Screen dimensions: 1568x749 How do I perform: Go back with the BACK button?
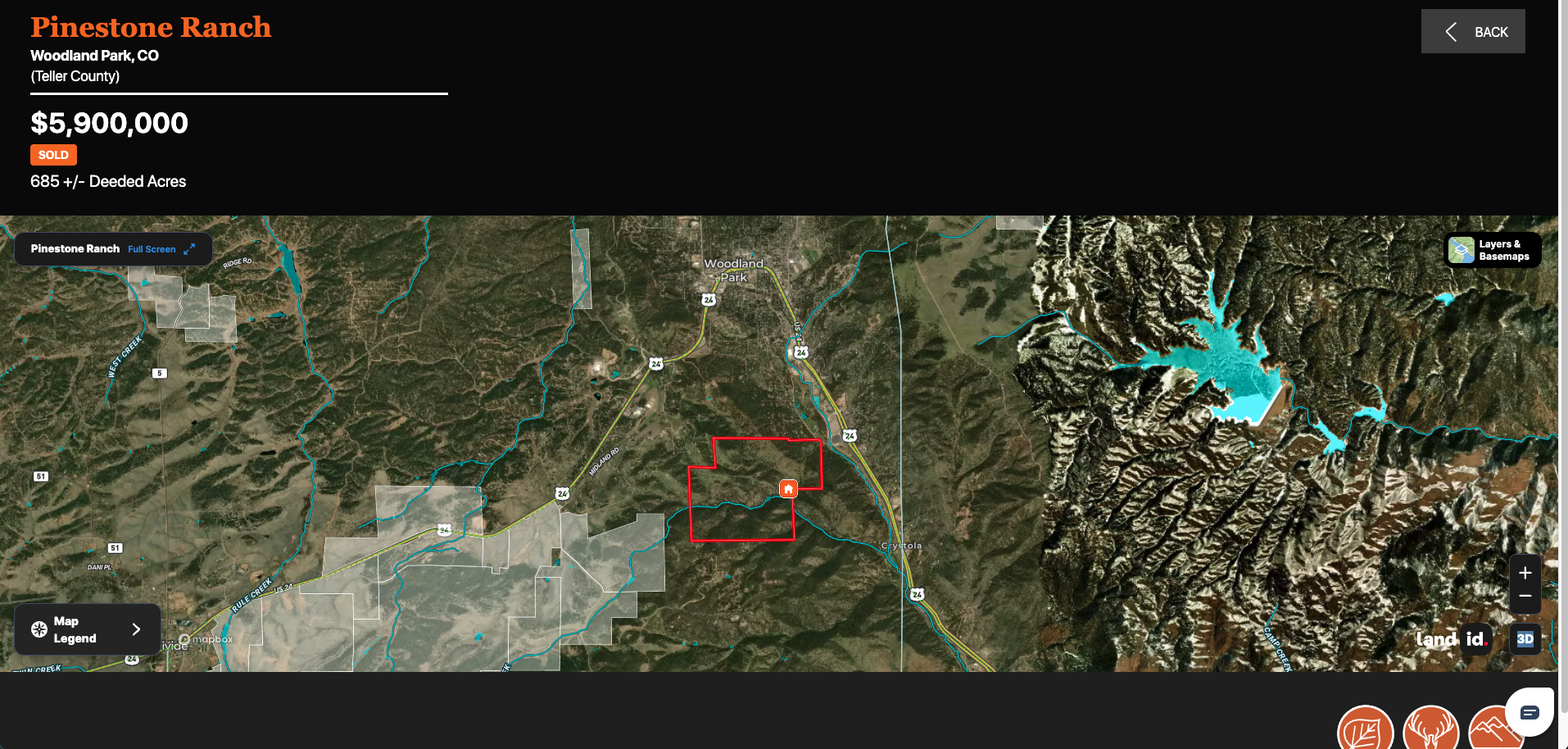[x=1472, y=31]
